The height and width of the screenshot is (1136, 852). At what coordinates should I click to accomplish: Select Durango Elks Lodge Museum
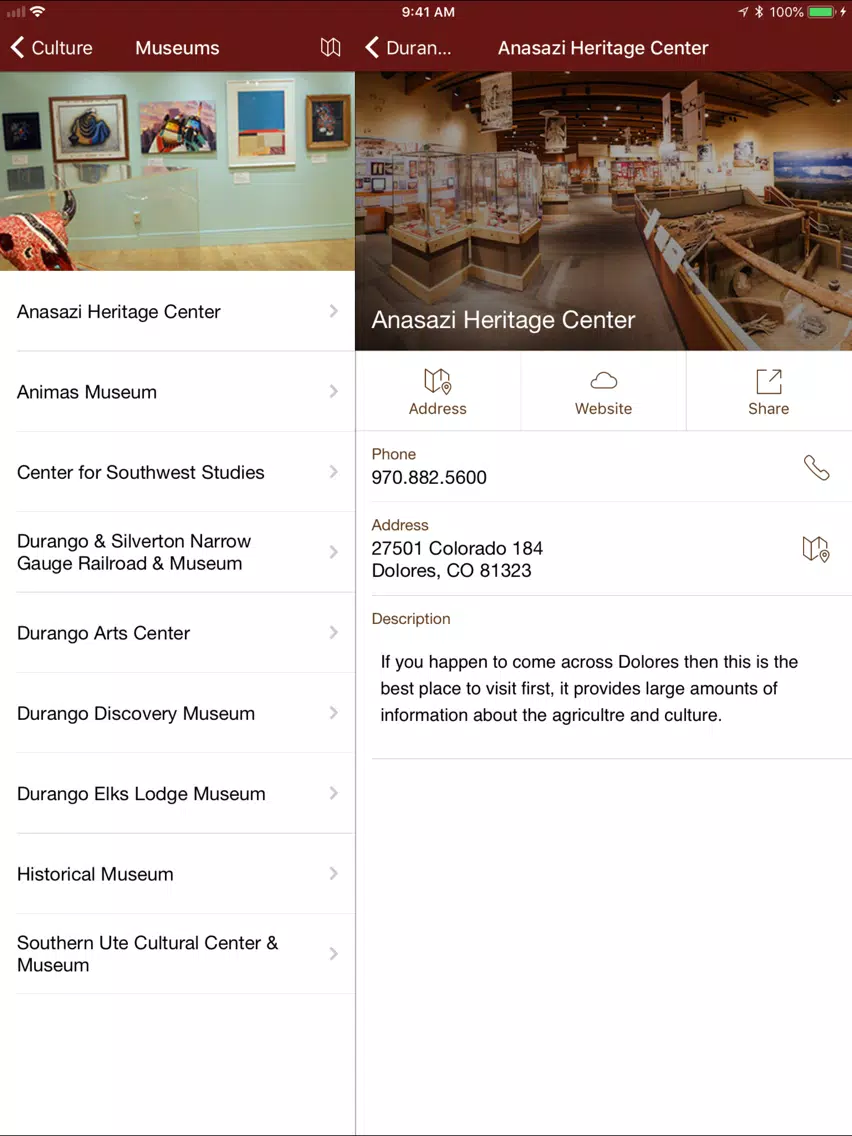[177, 794]
